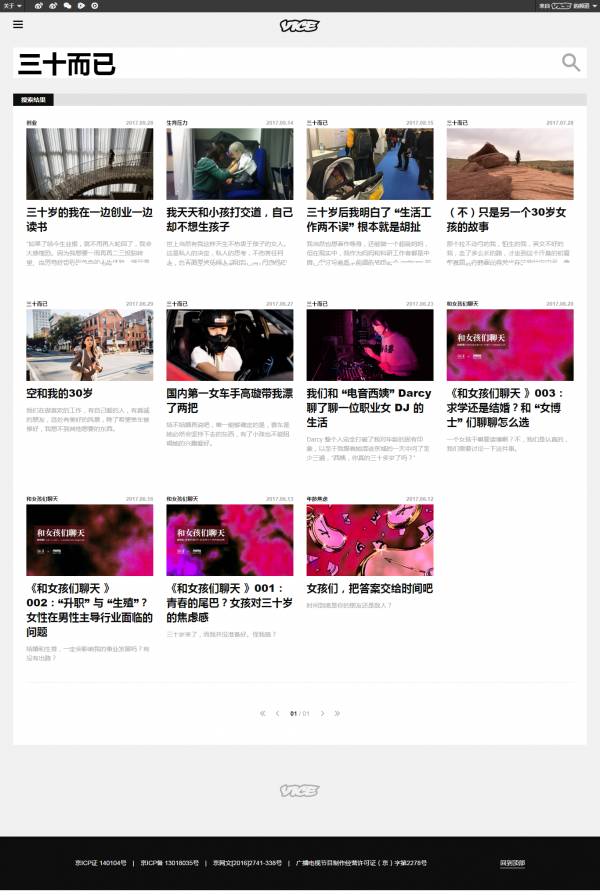Open article 女孩们，把答案交给时间吧
Viewport: 600px width, 895px height.
coord(369,588)
